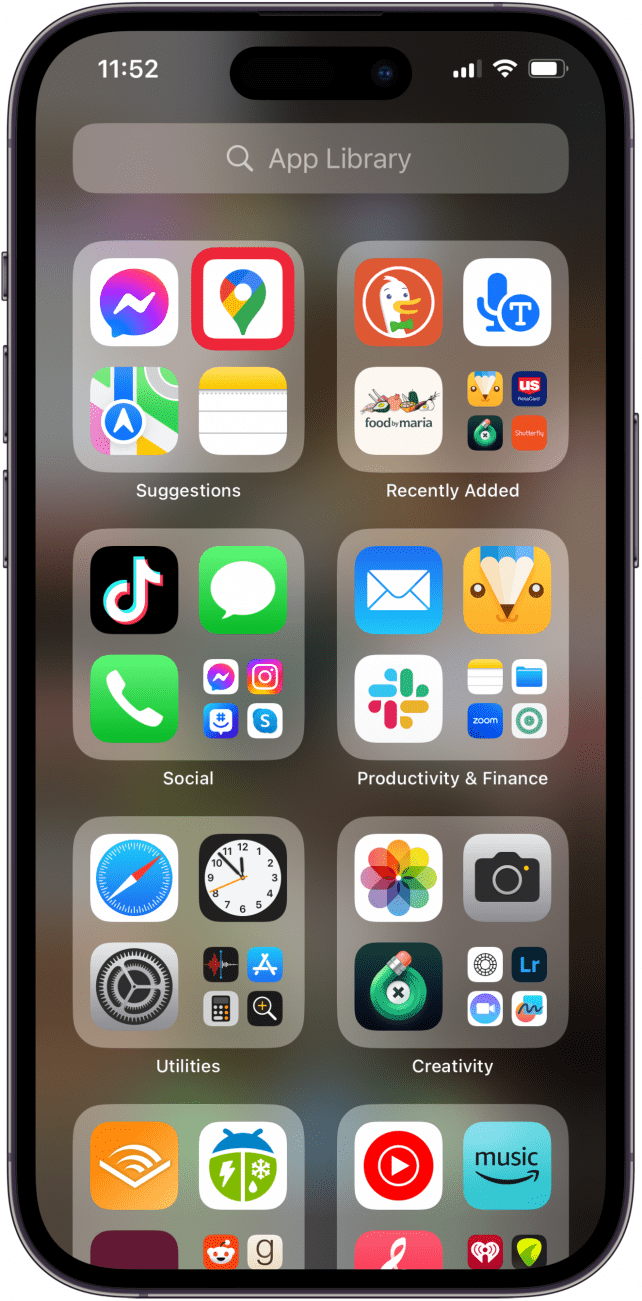Open the food by maria app

tap(398, 411)
